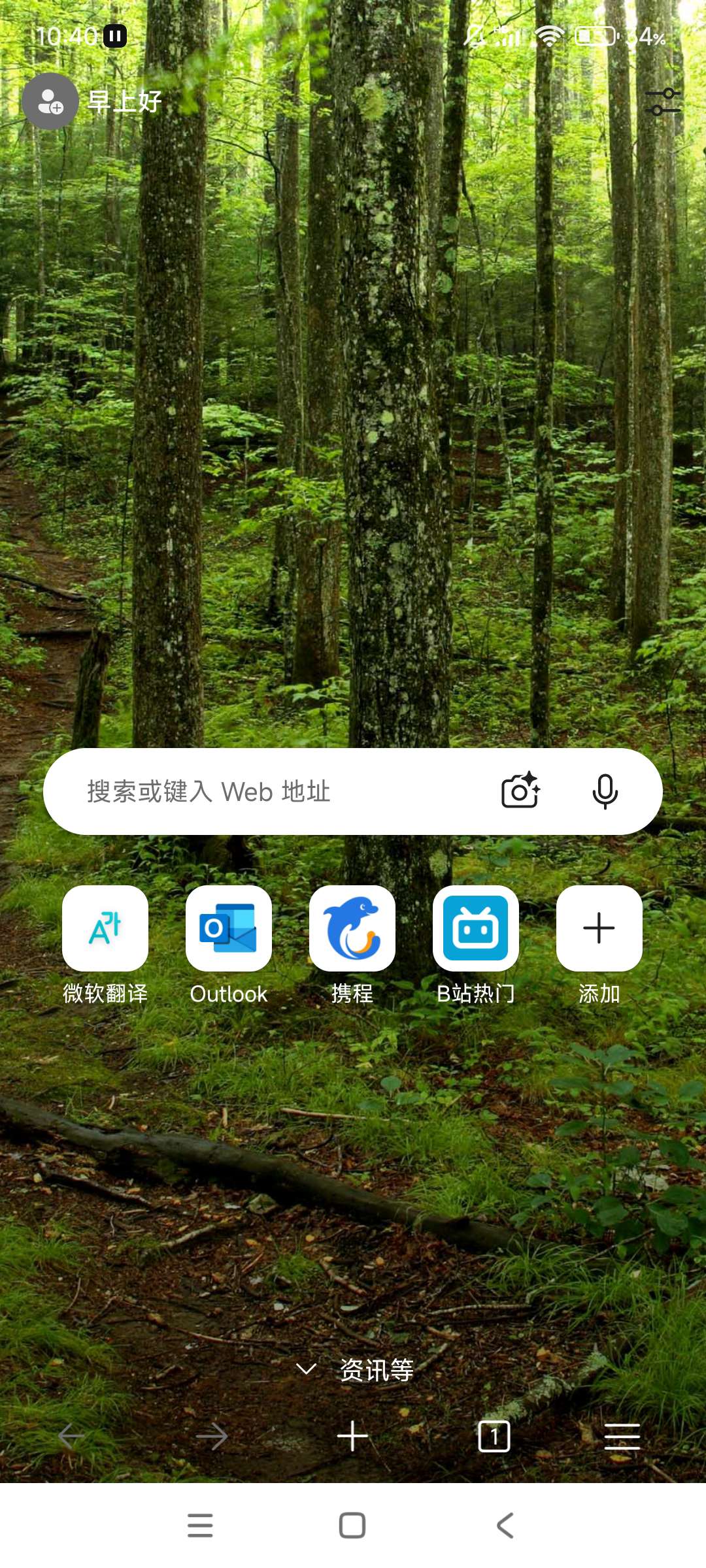Open the page customization settings icon

(662, 102)
